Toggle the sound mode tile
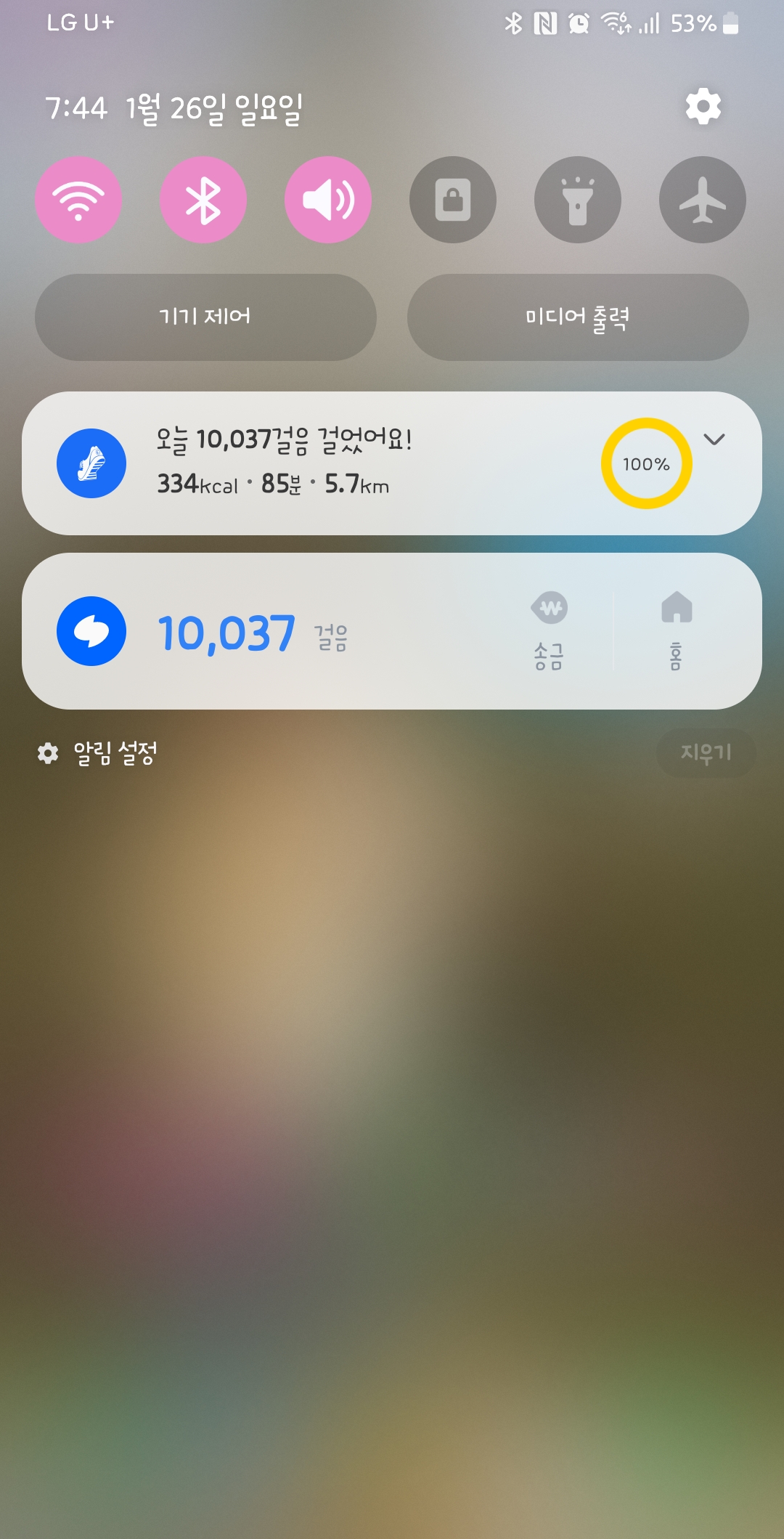Screen dimensions: 784x1539 coord(328,200)
